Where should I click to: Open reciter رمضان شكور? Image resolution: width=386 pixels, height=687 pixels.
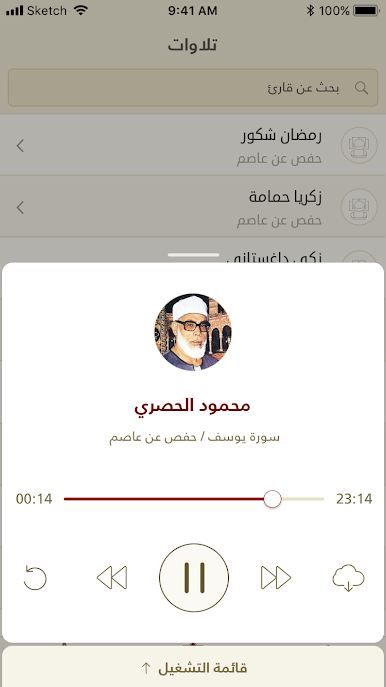[193, 145]
